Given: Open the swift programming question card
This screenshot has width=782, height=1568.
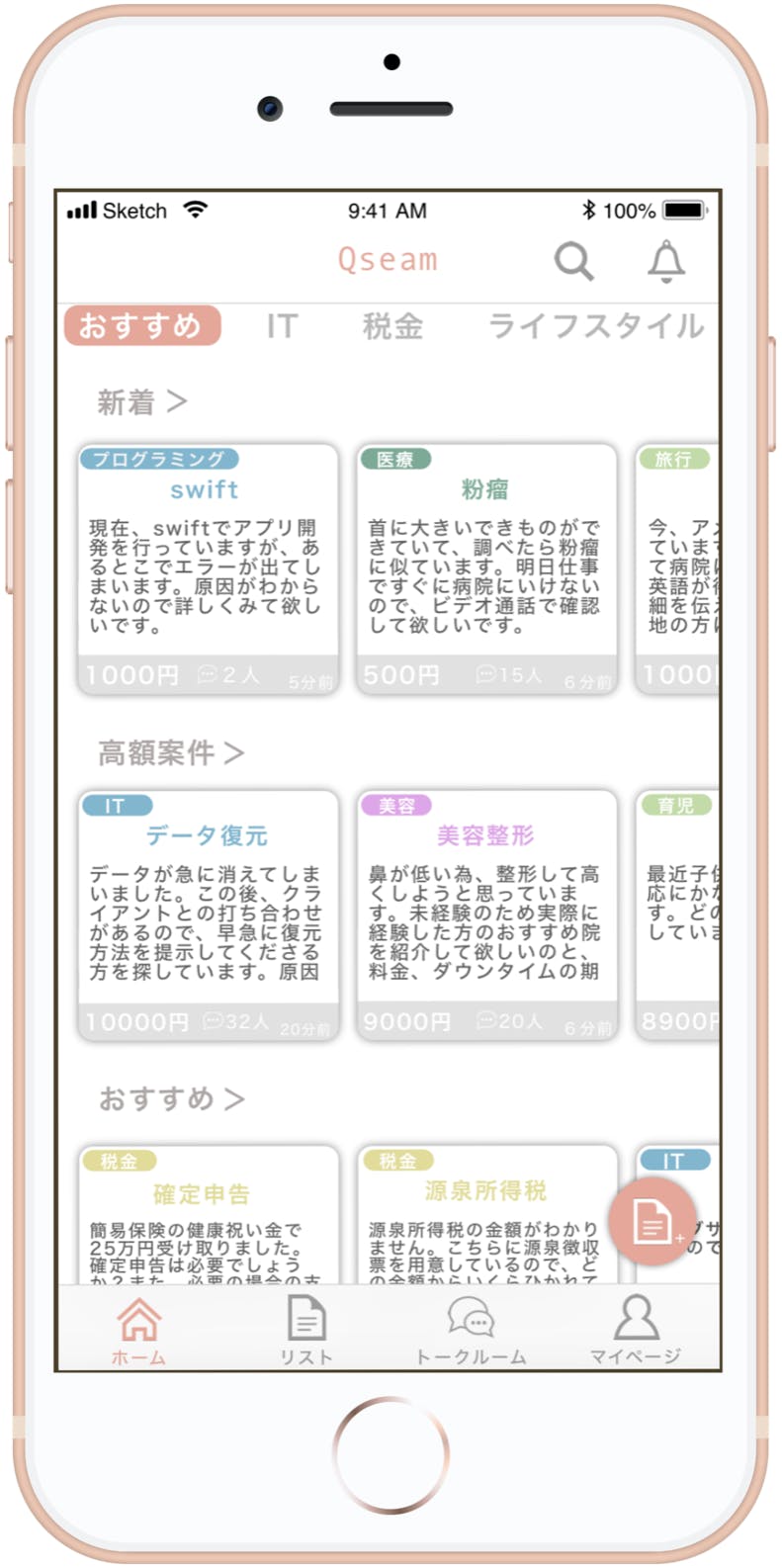Looking at the screenshot, I should (208, 569).
